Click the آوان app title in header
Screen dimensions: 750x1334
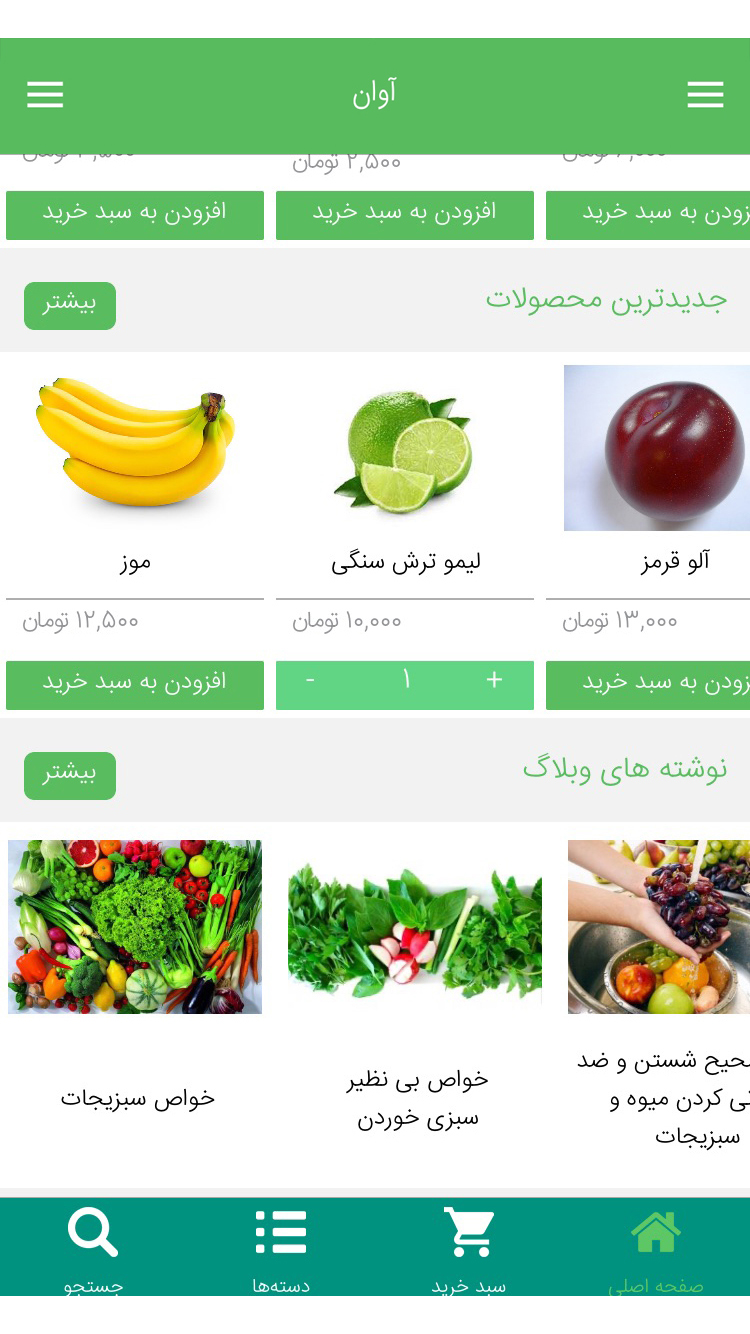[x=375, y=94]
